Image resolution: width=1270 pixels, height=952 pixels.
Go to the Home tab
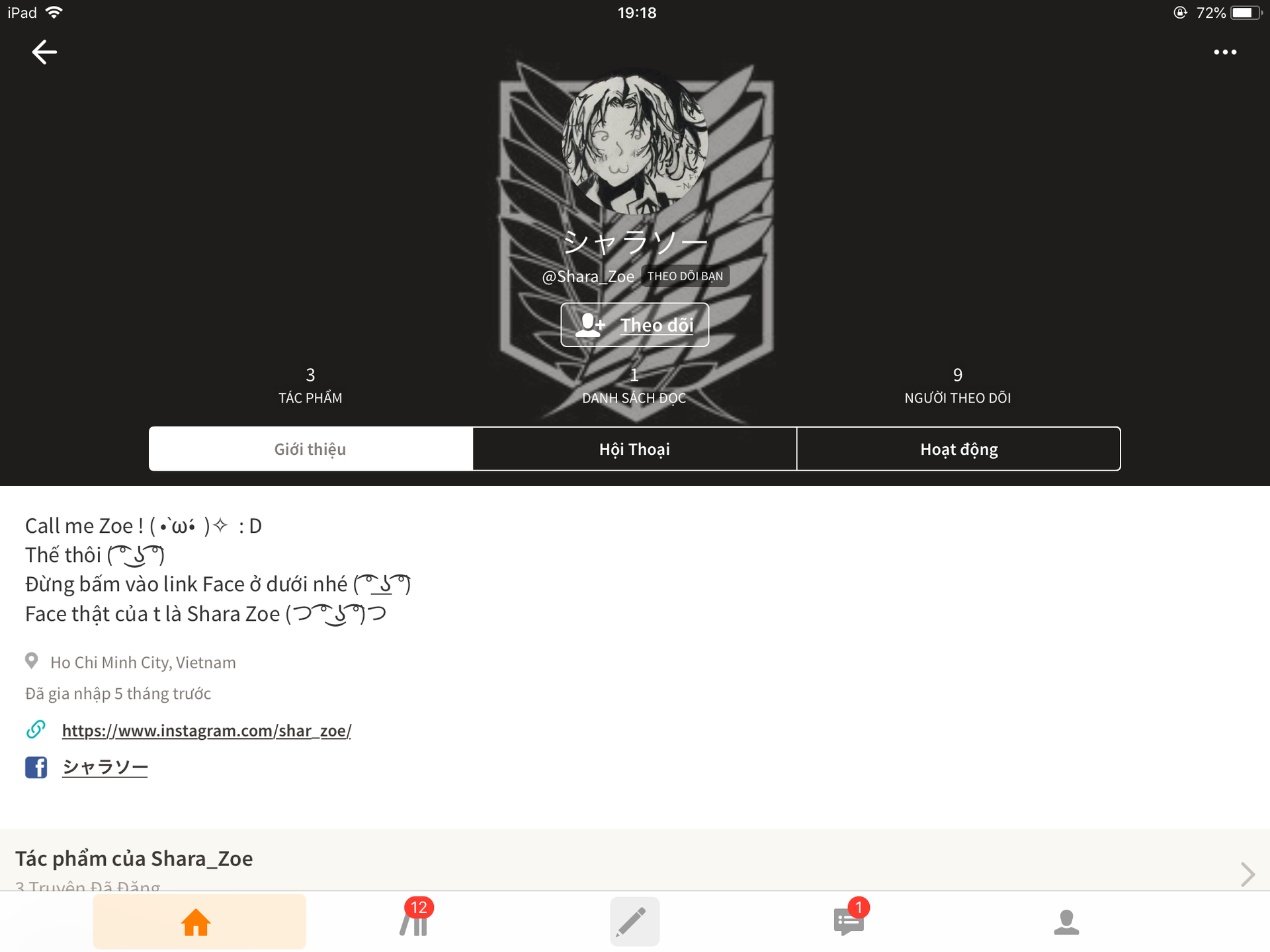coord(196,922)
